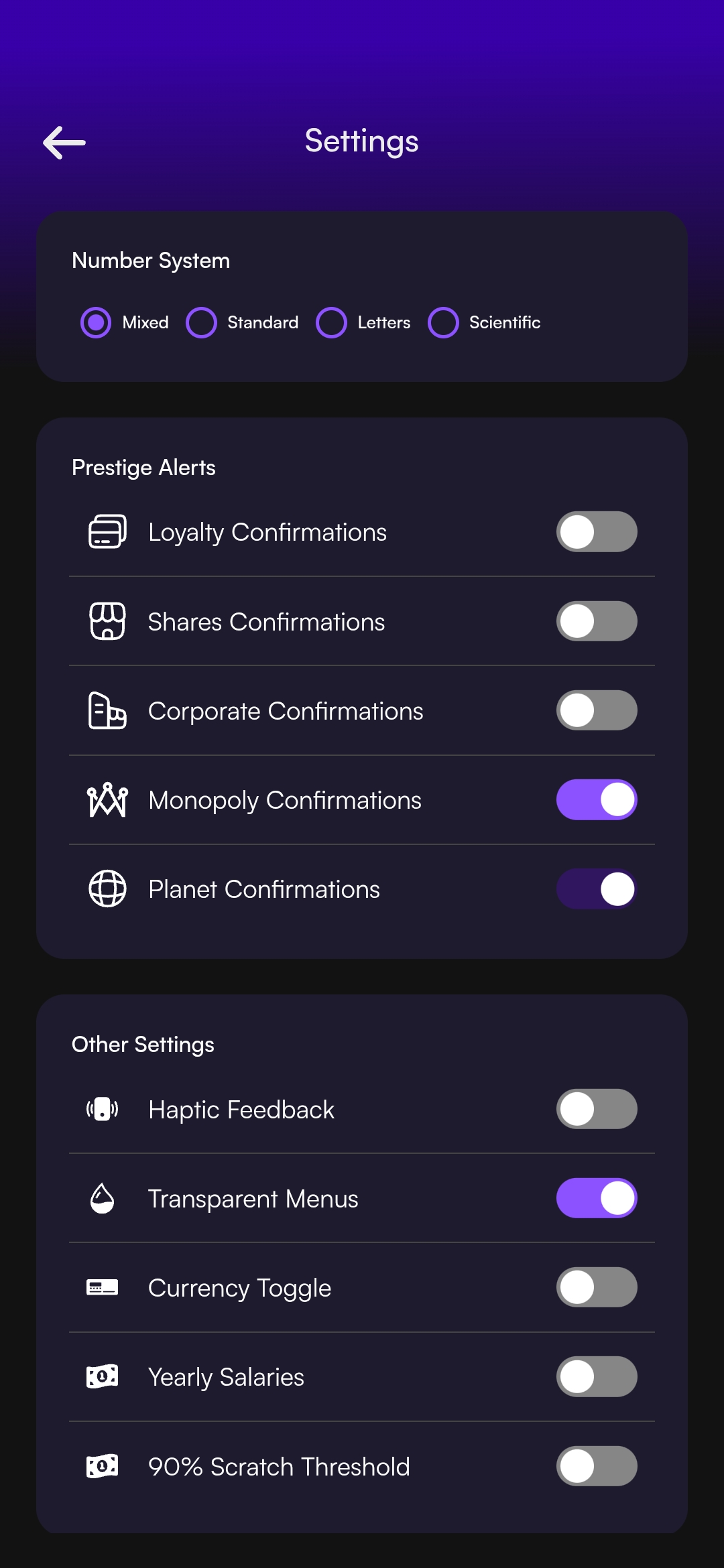Go back using the arrow icon
This screenshot has width=724, height=1568.
tap(64, 143)
